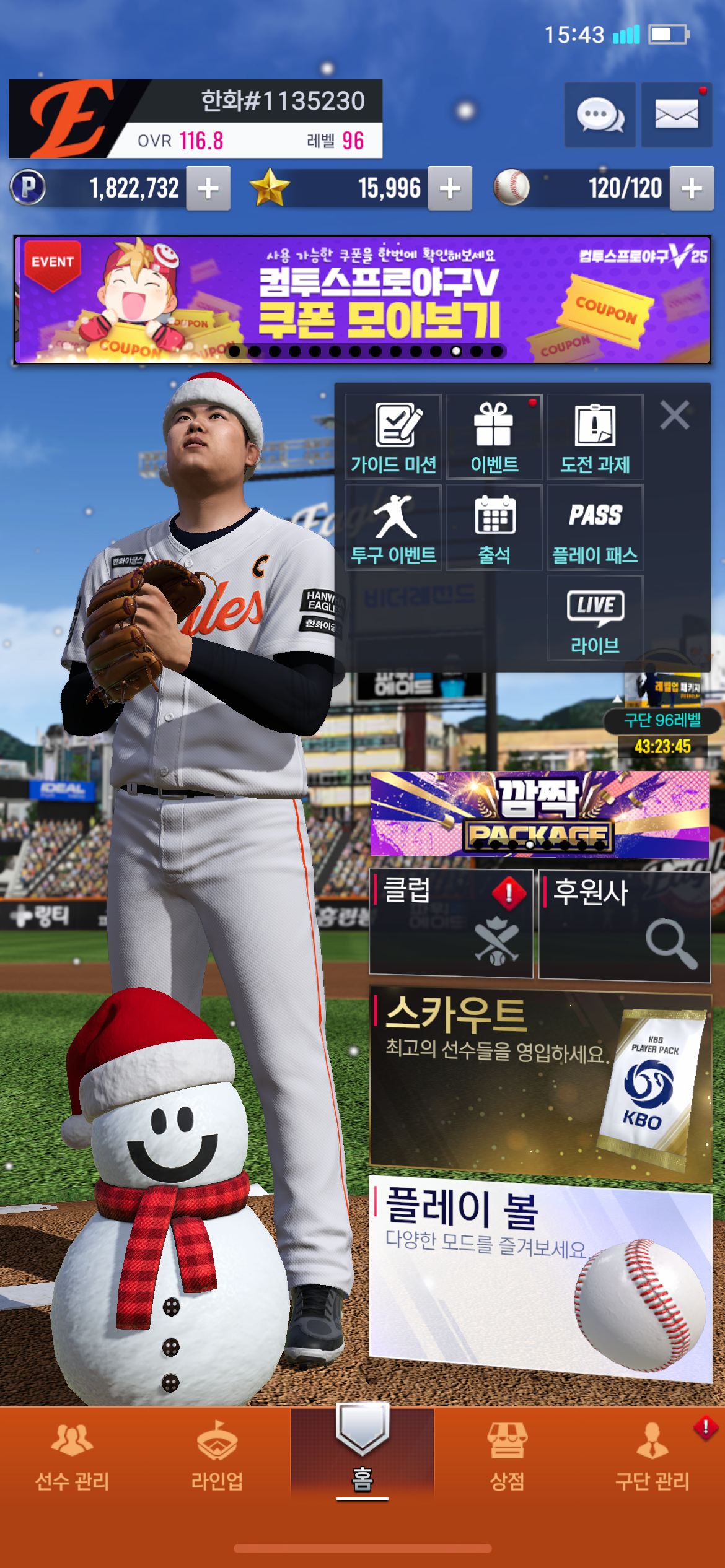Add more stars with the plus button
This screenshot has width=725, height=1568.
tap(450, 188)
